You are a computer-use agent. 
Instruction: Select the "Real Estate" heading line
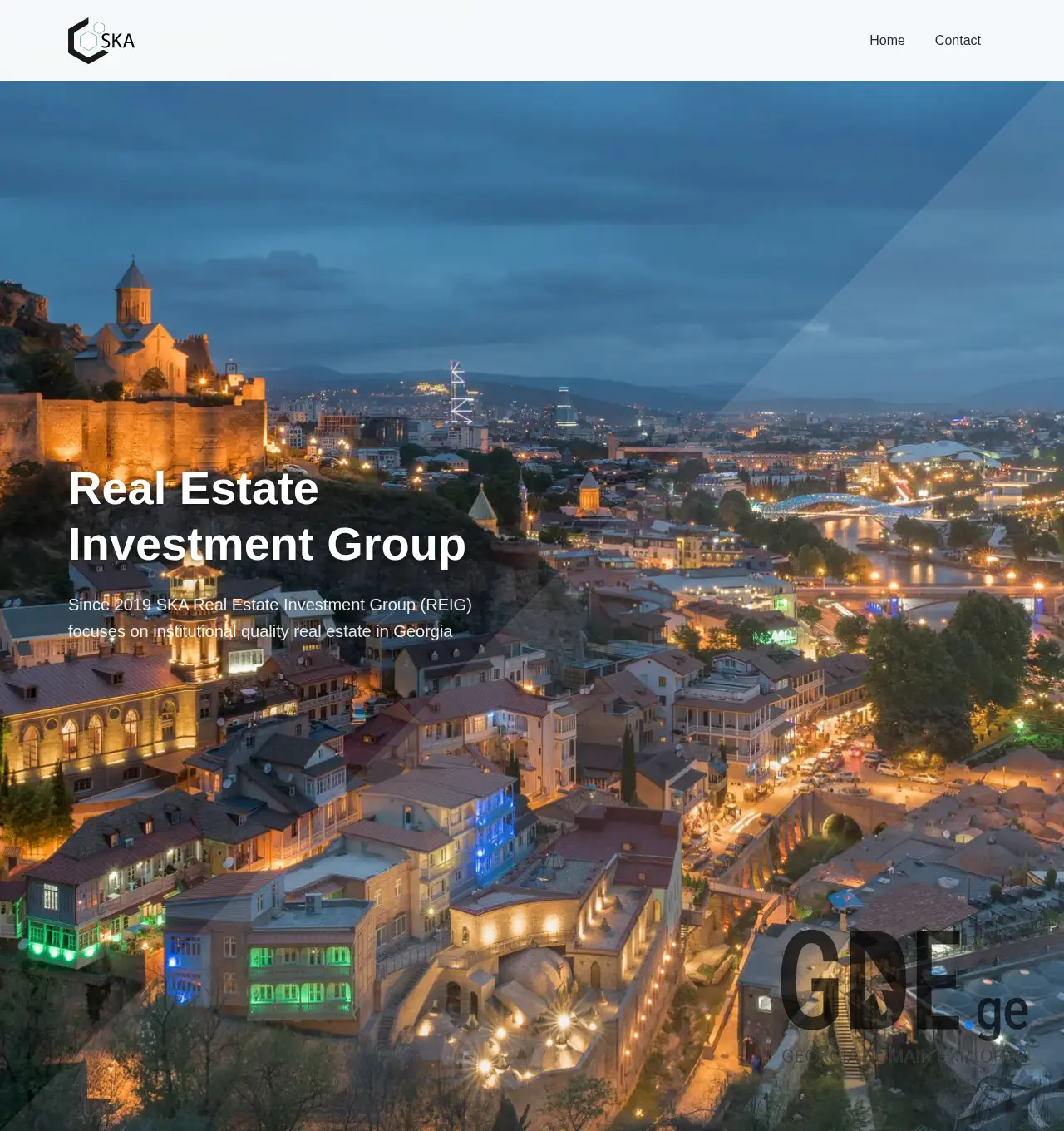(194, 490)
